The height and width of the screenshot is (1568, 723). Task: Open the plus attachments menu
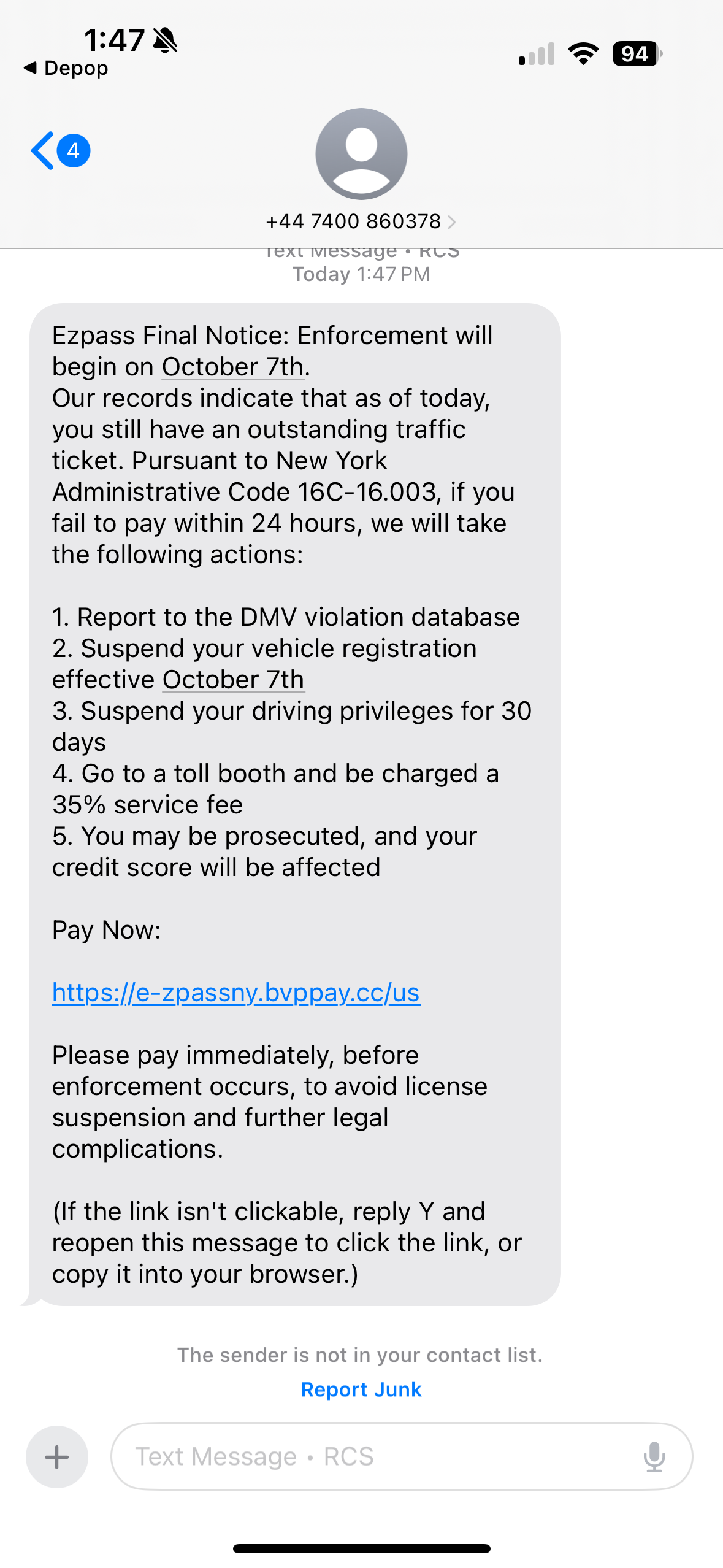point(57,1456)
